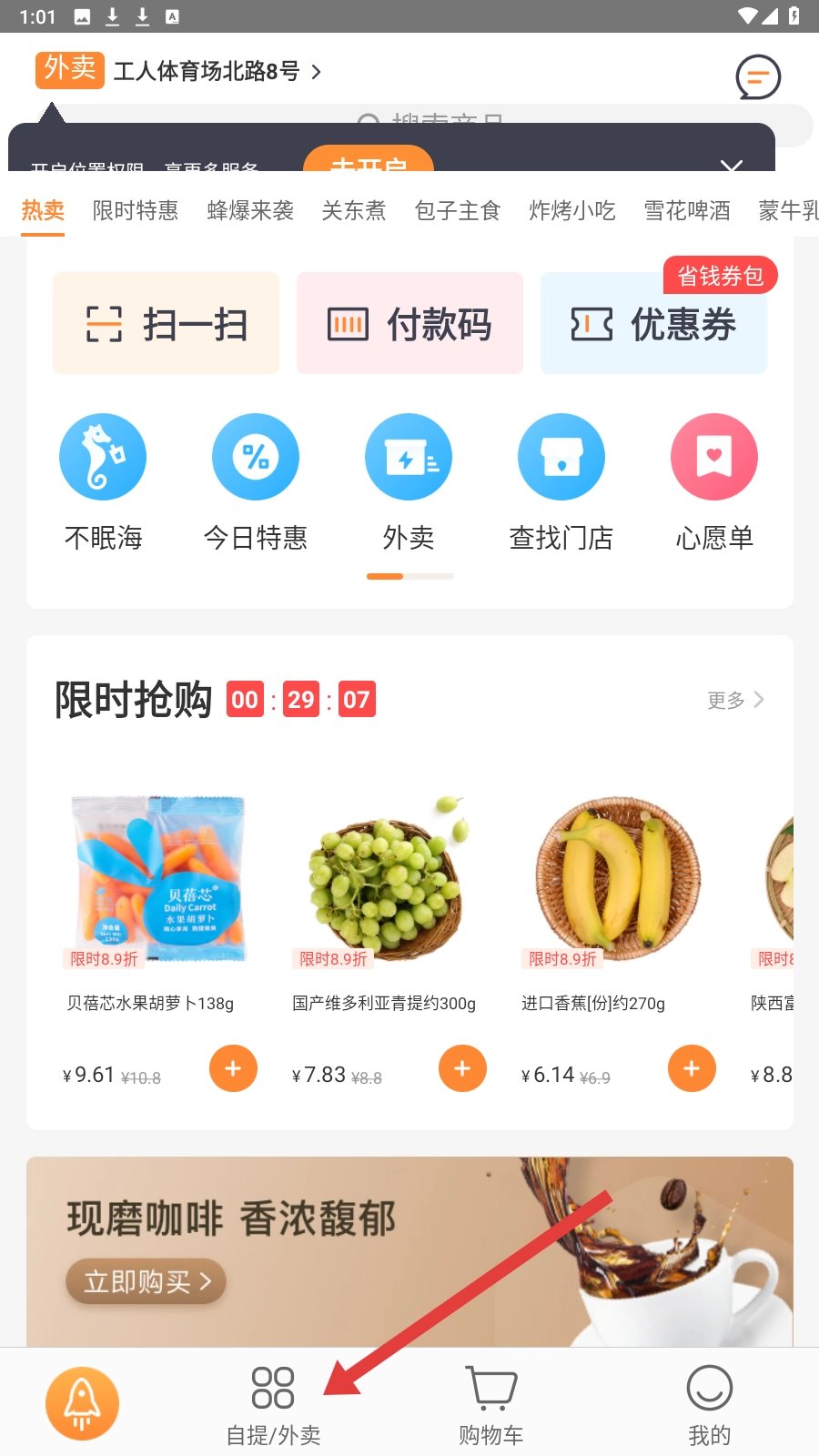The image size is (819, 1456).
Task: Dismiss the location permission banner
Action: coord(731,165)
